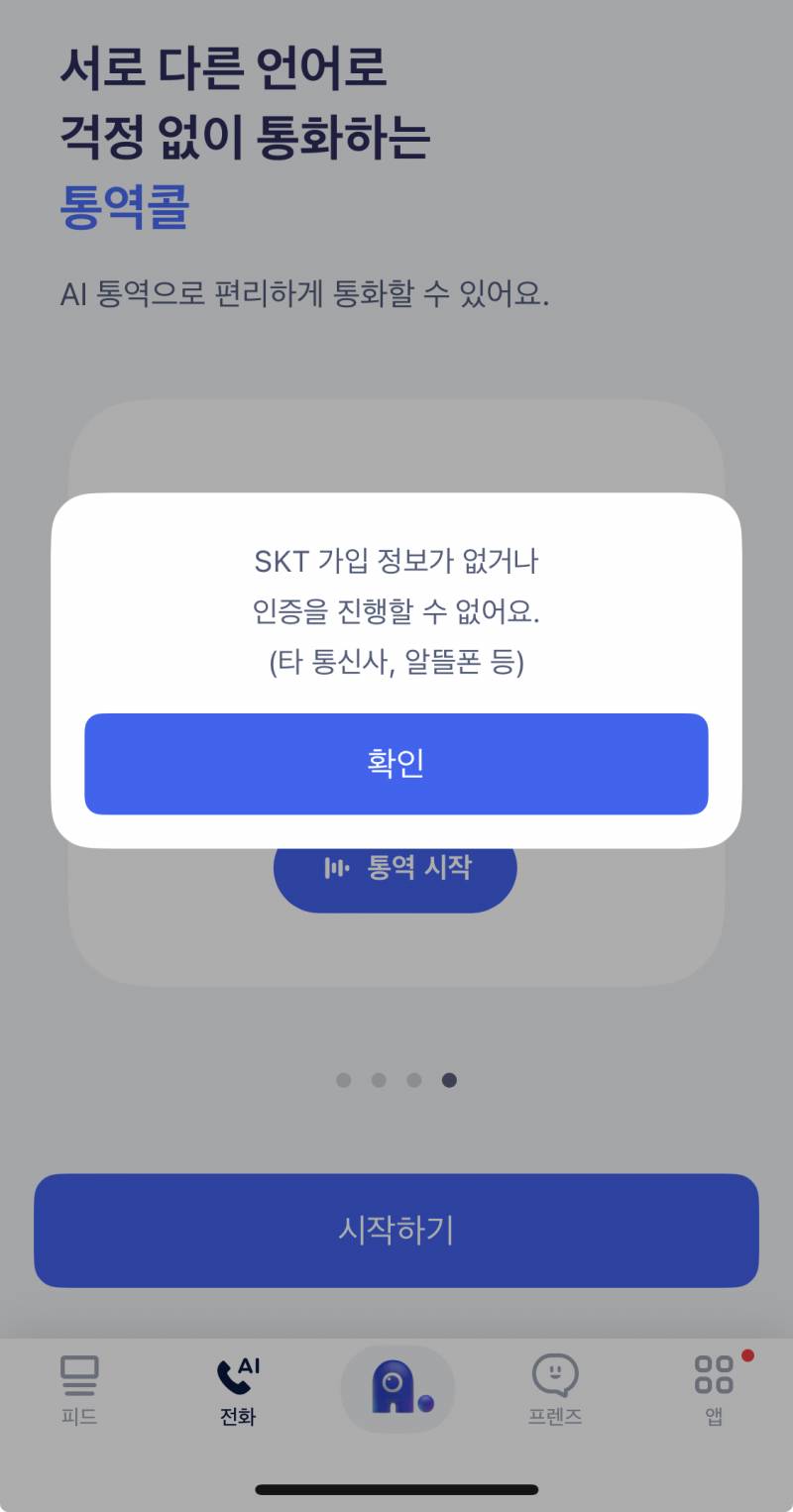Select the first carousel page dot
Viewport: 793px width, 1512px height.
[x=343, y=1080]
